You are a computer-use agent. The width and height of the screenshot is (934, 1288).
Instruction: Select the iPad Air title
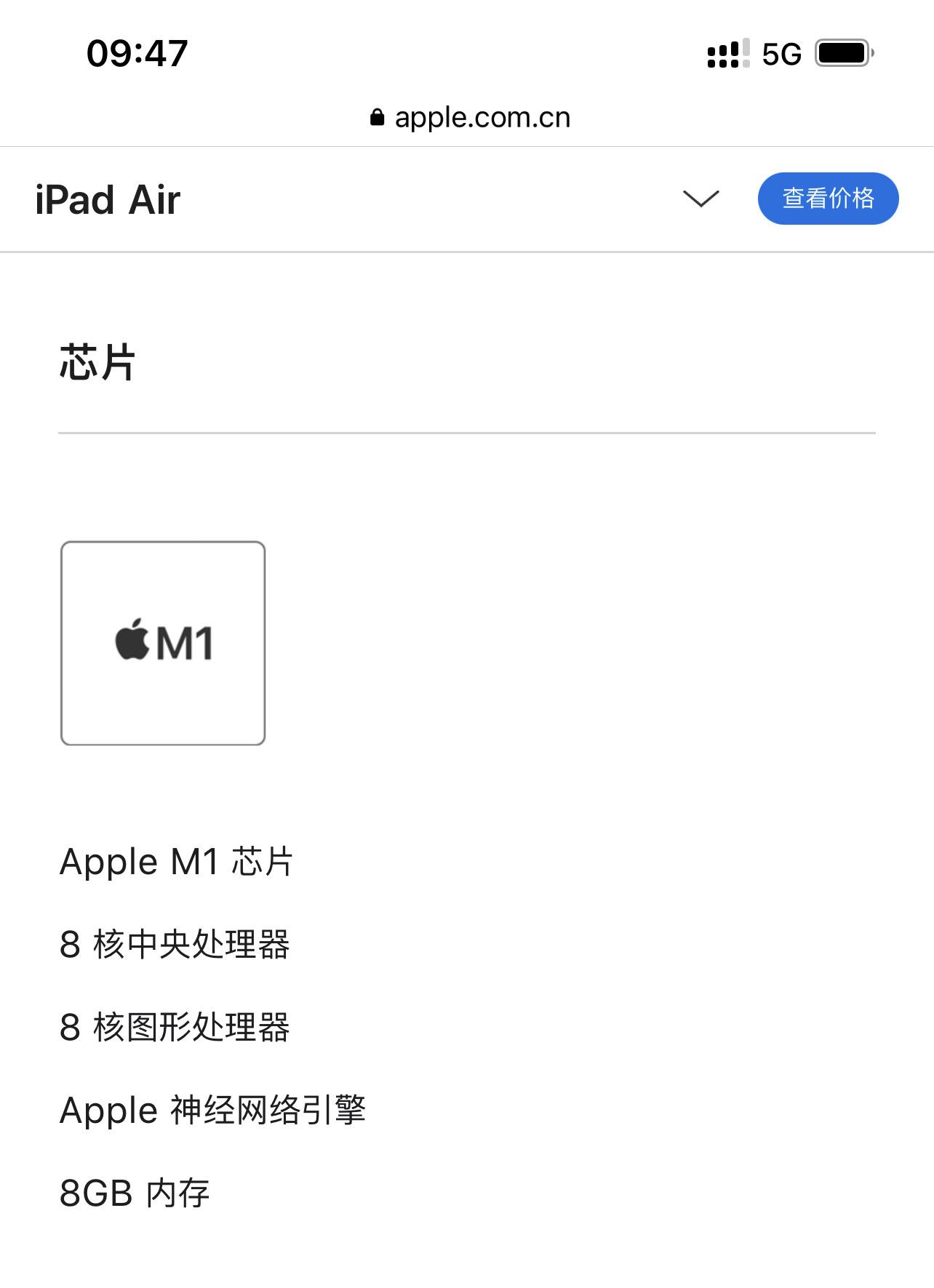(x=109, y=199)
